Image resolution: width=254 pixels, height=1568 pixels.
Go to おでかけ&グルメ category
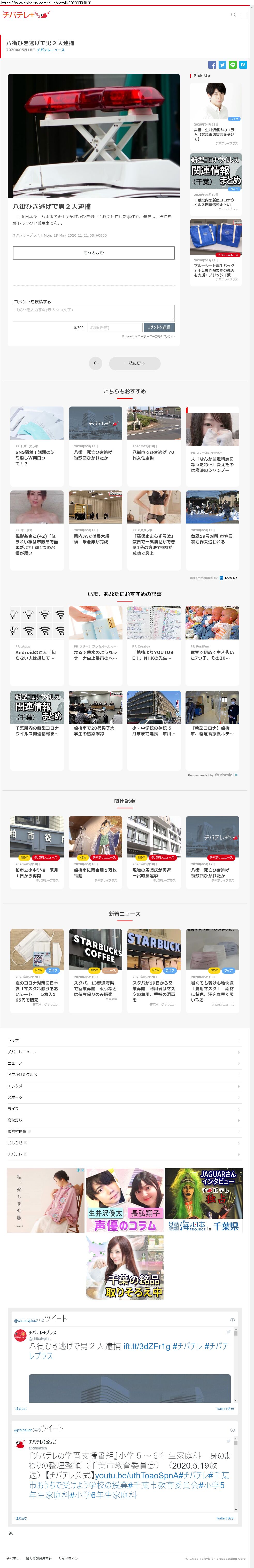pyautogui.click(x=22, y=1074)
